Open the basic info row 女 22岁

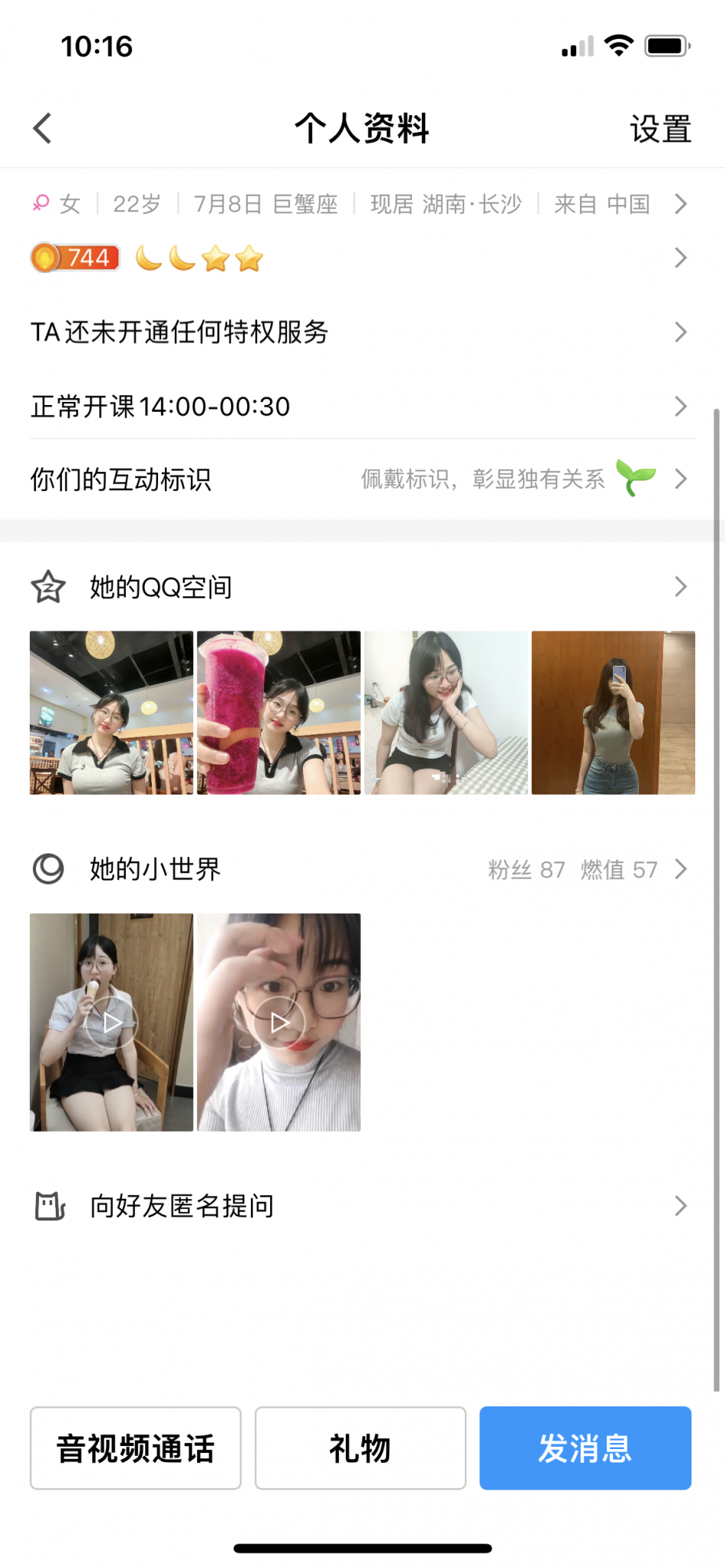coord(359,204)
